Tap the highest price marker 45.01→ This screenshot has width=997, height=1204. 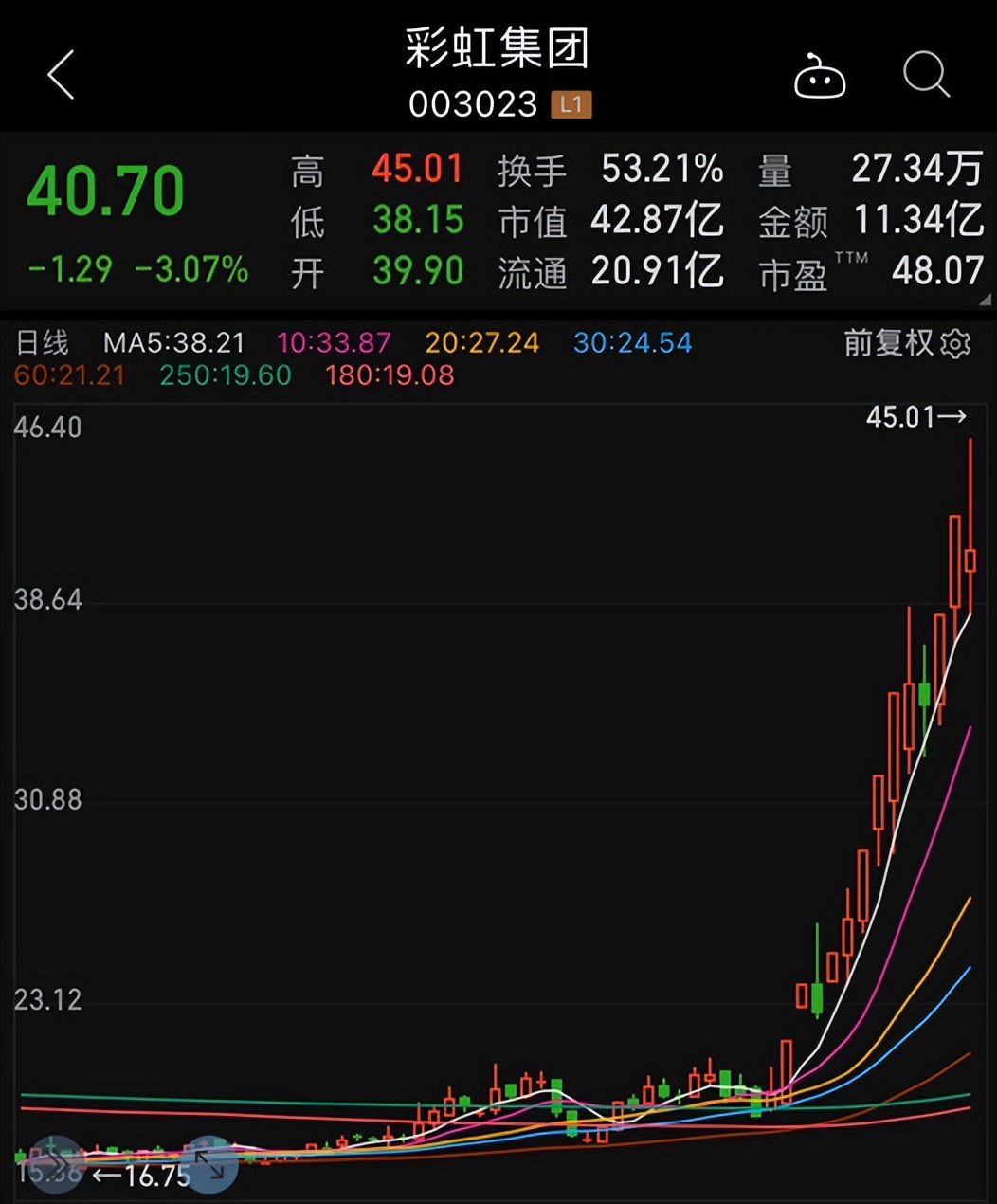coord(915,414)
